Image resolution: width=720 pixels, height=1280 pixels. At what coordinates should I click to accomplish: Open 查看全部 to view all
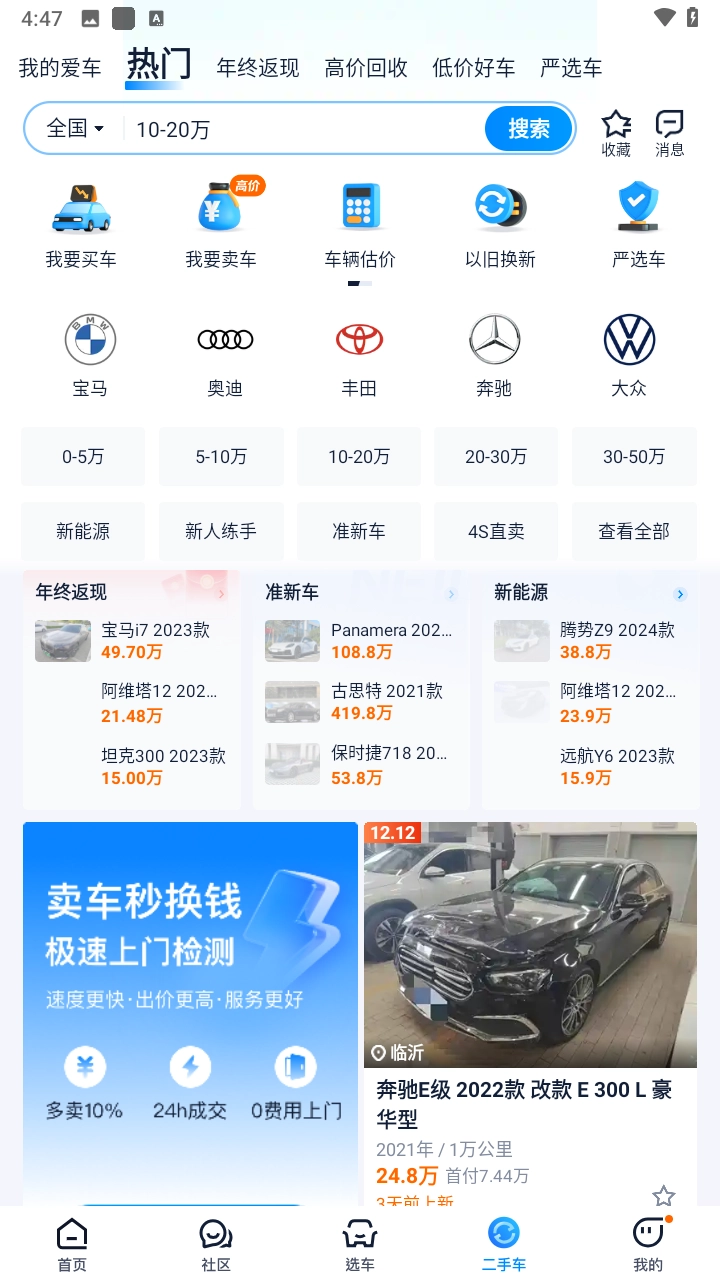[634, 531]
